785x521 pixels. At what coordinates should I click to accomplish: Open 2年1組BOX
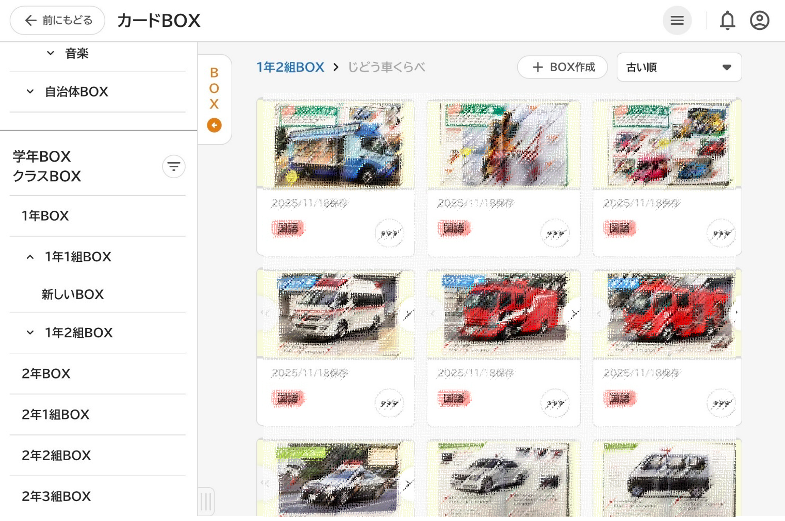(x=55, y=415)
